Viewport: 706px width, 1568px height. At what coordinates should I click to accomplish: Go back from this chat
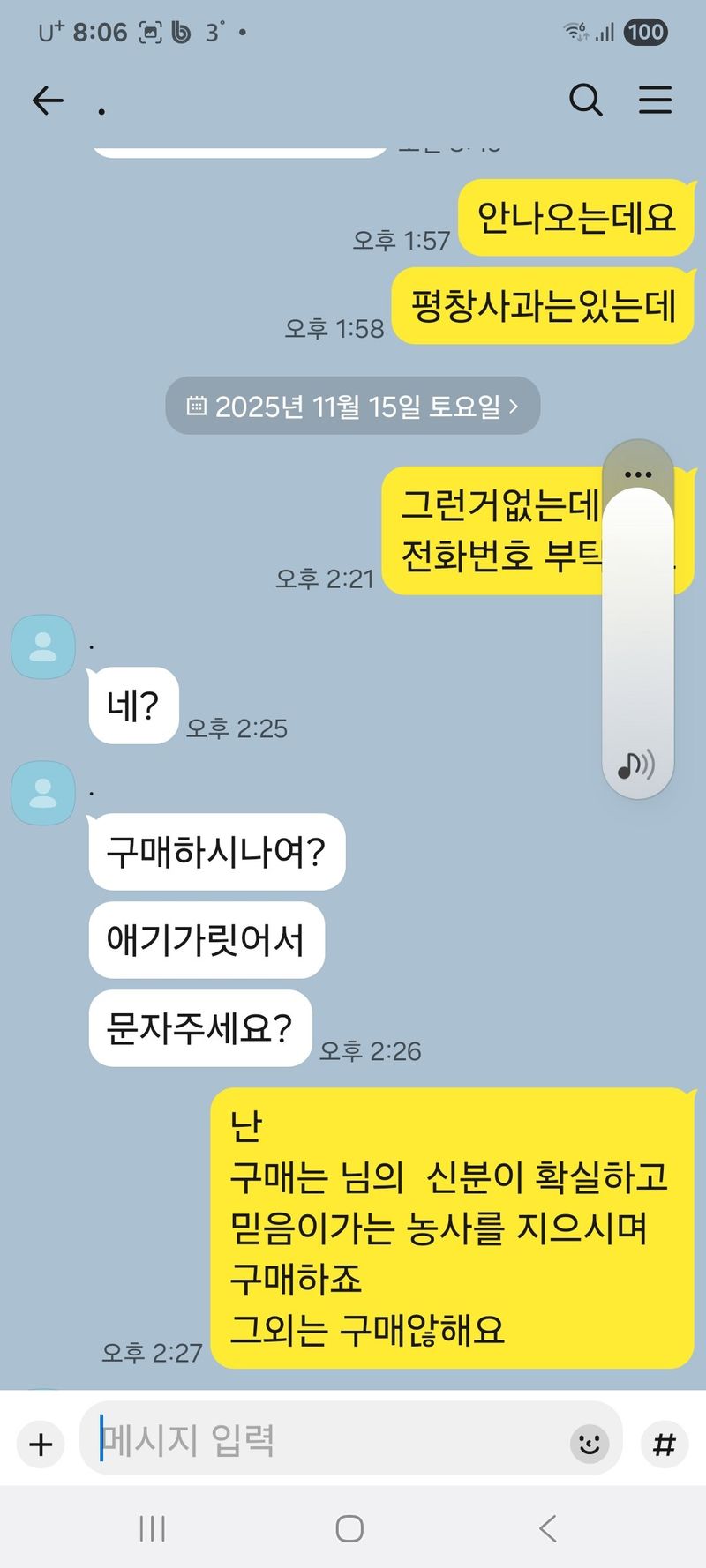(48, 101)
